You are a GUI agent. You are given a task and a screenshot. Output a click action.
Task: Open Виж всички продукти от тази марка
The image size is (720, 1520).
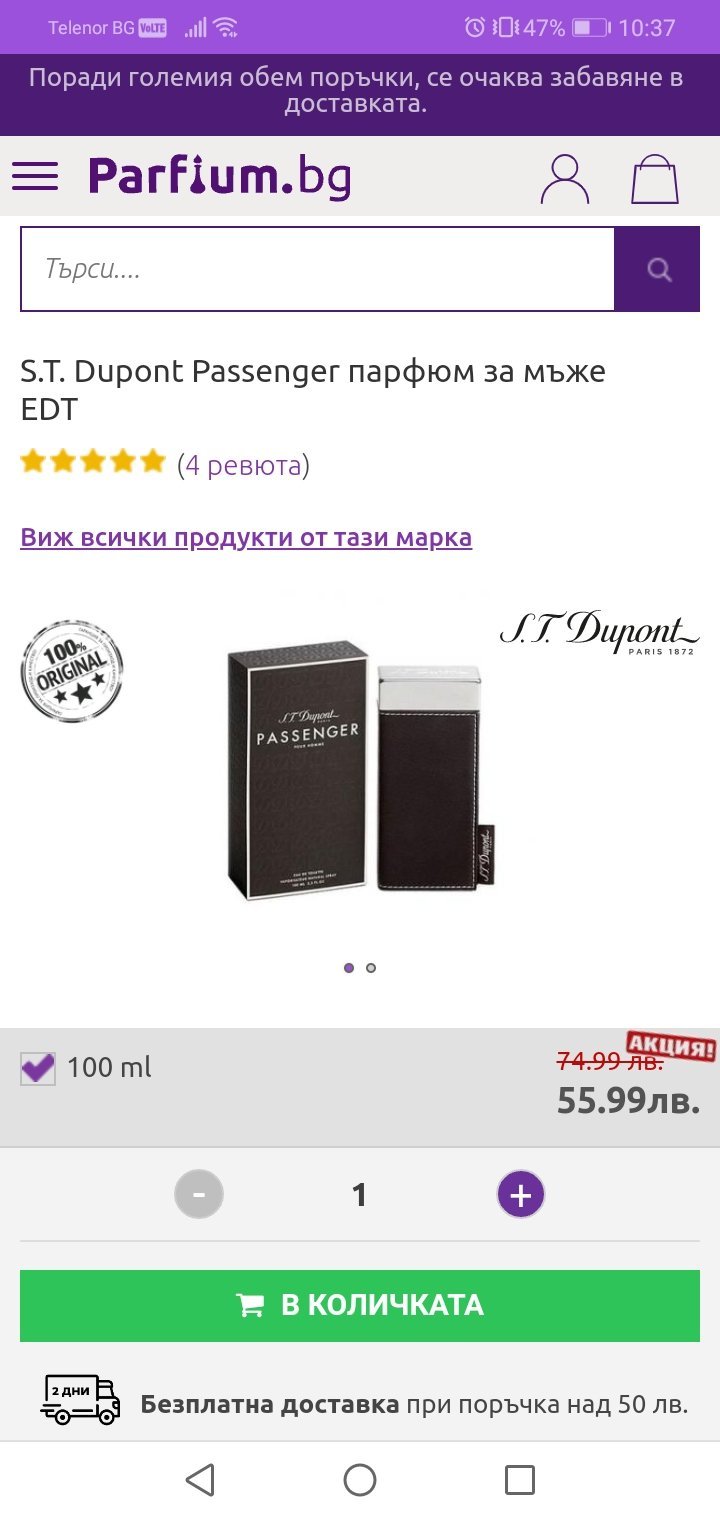(x=246, y=537)
